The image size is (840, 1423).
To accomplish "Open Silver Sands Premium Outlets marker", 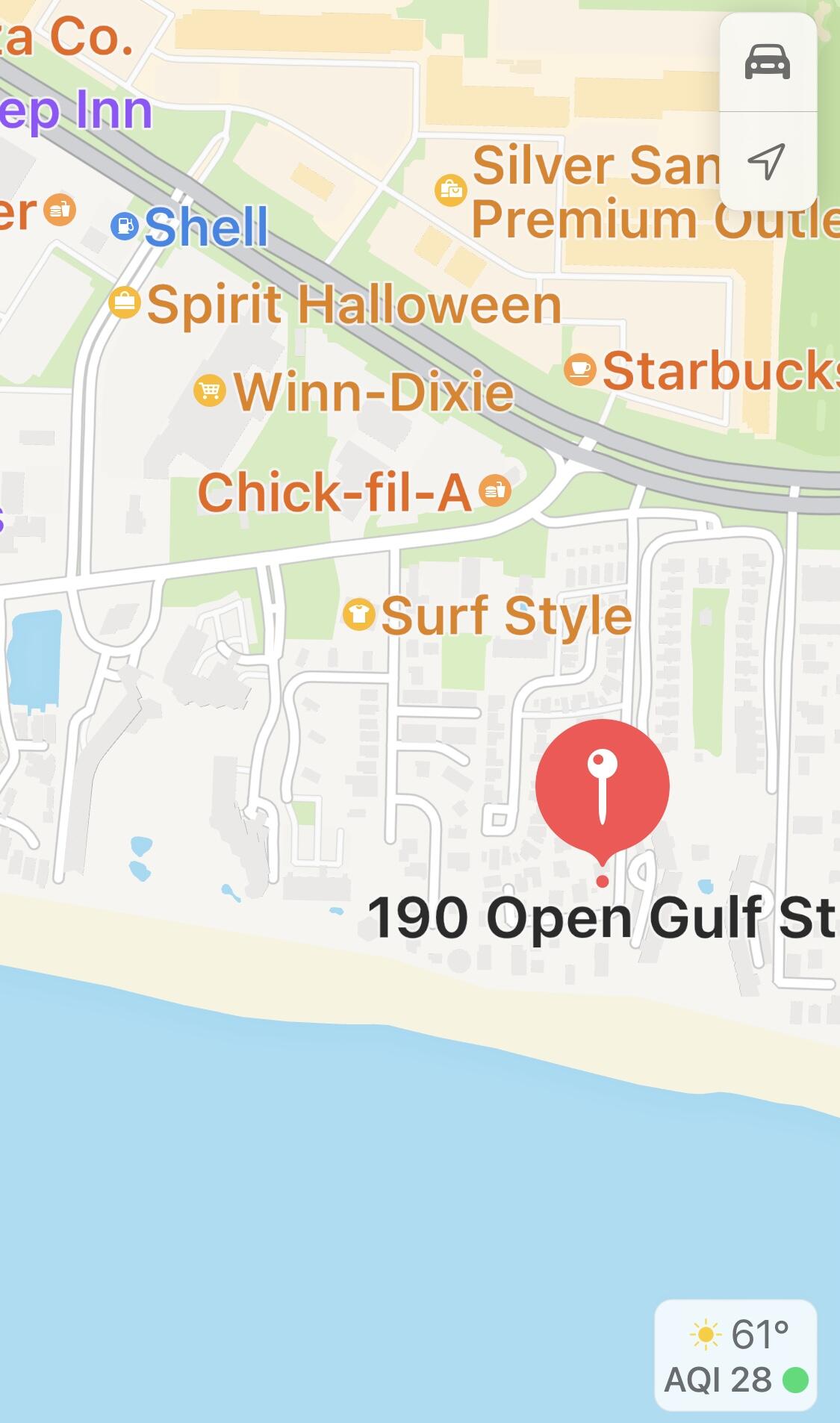I will 451,190.
